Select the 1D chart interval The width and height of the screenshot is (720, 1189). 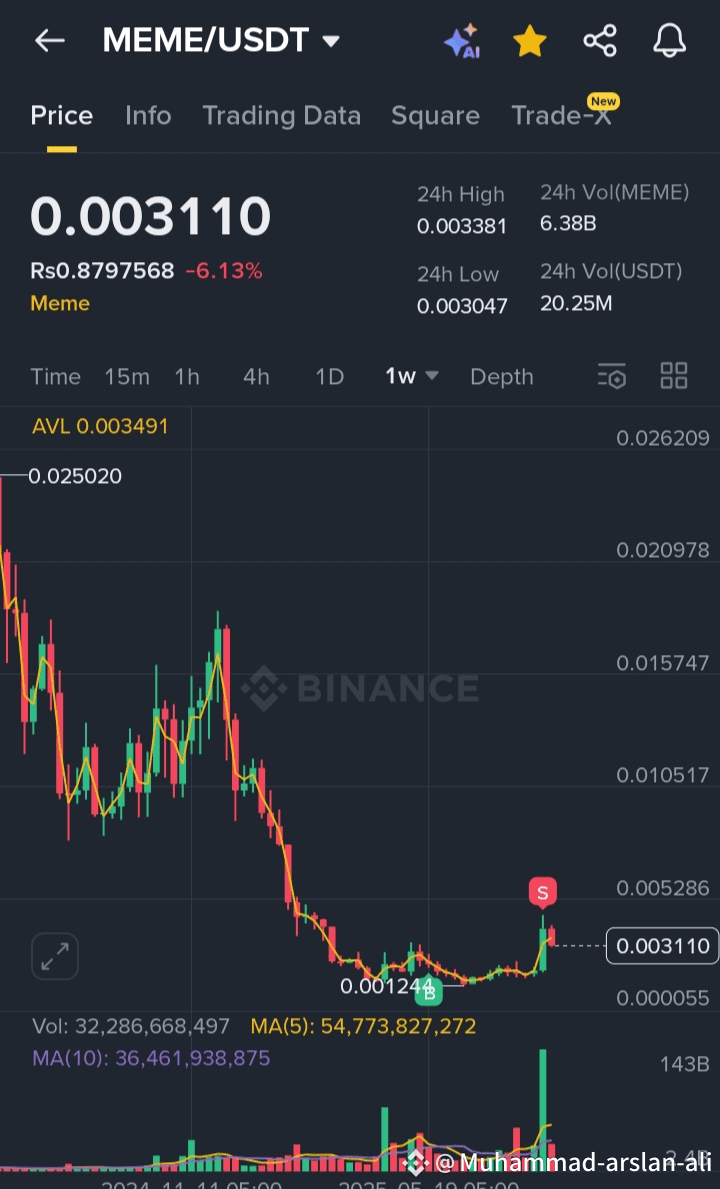pos(330,376)
